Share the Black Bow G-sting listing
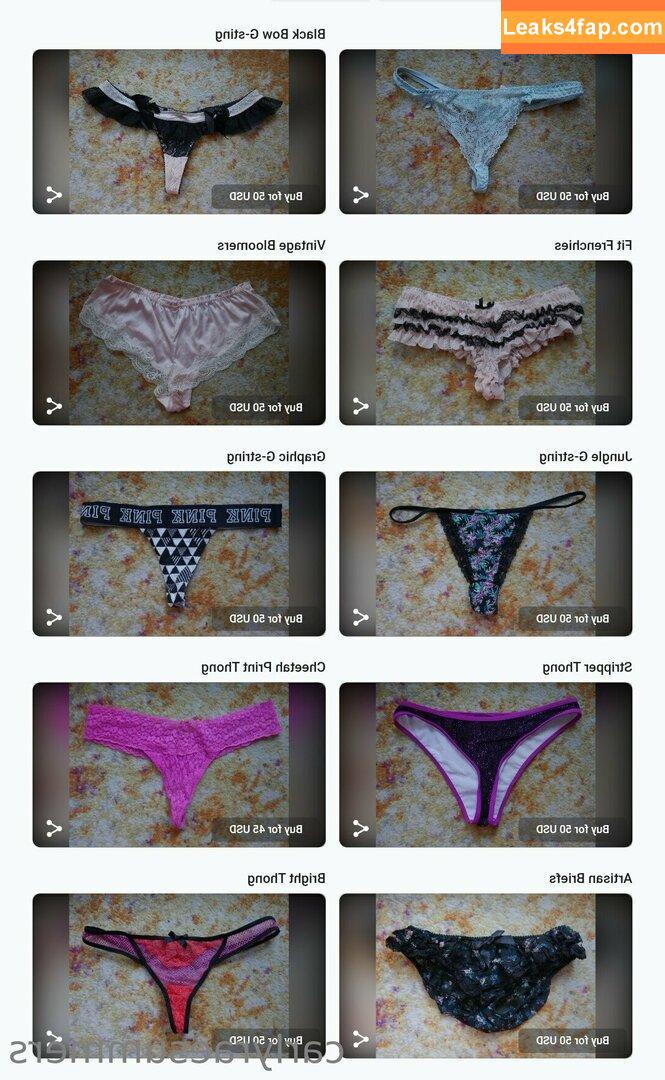 coord(54,196)
